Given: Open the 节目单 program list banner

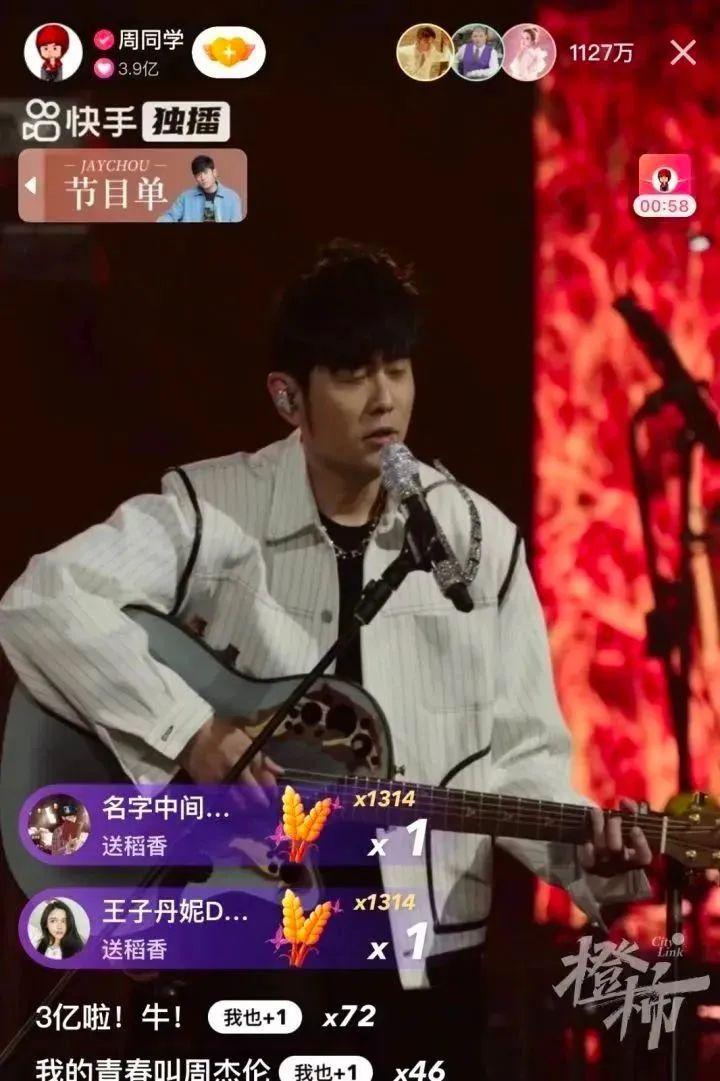Looking at the screenshot, I should 132,186.
